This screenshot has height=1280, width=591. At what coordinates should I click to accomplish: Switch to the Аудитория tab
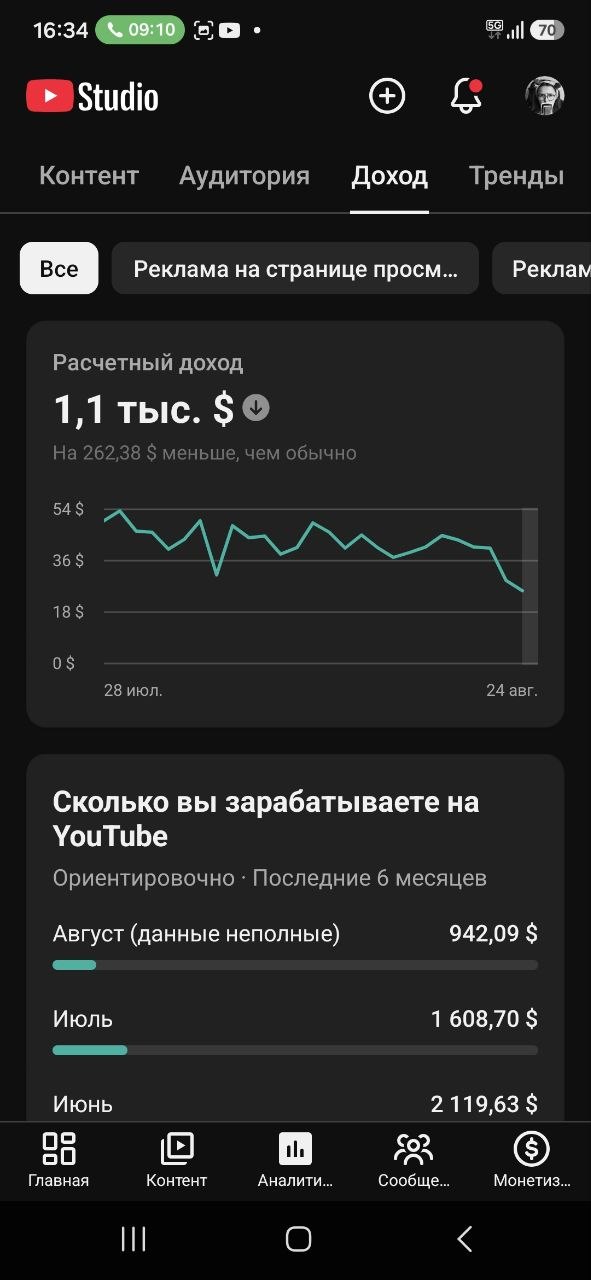pos(244,176)
